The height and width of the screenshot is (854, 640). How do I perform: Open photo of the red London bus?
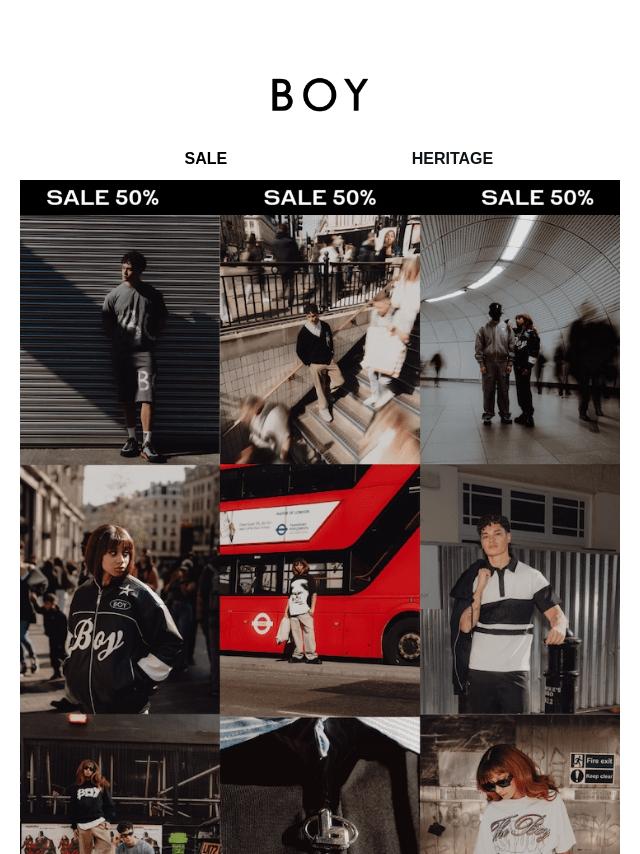click(x=320, y=589)
